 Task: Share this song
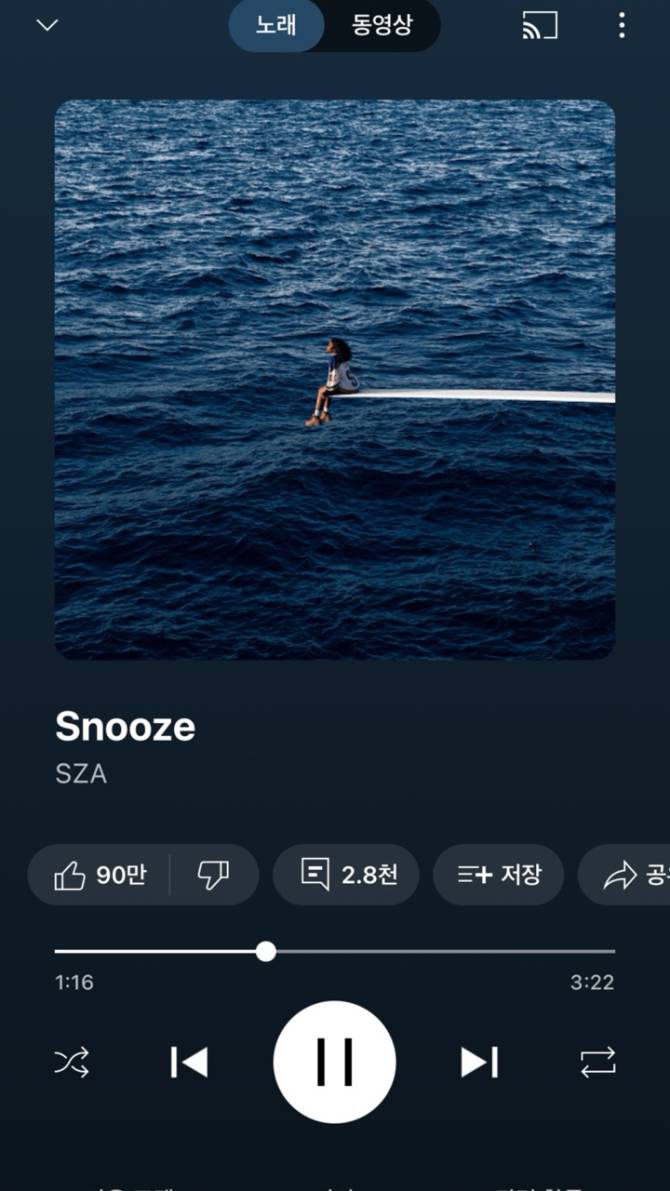(630, 875)
